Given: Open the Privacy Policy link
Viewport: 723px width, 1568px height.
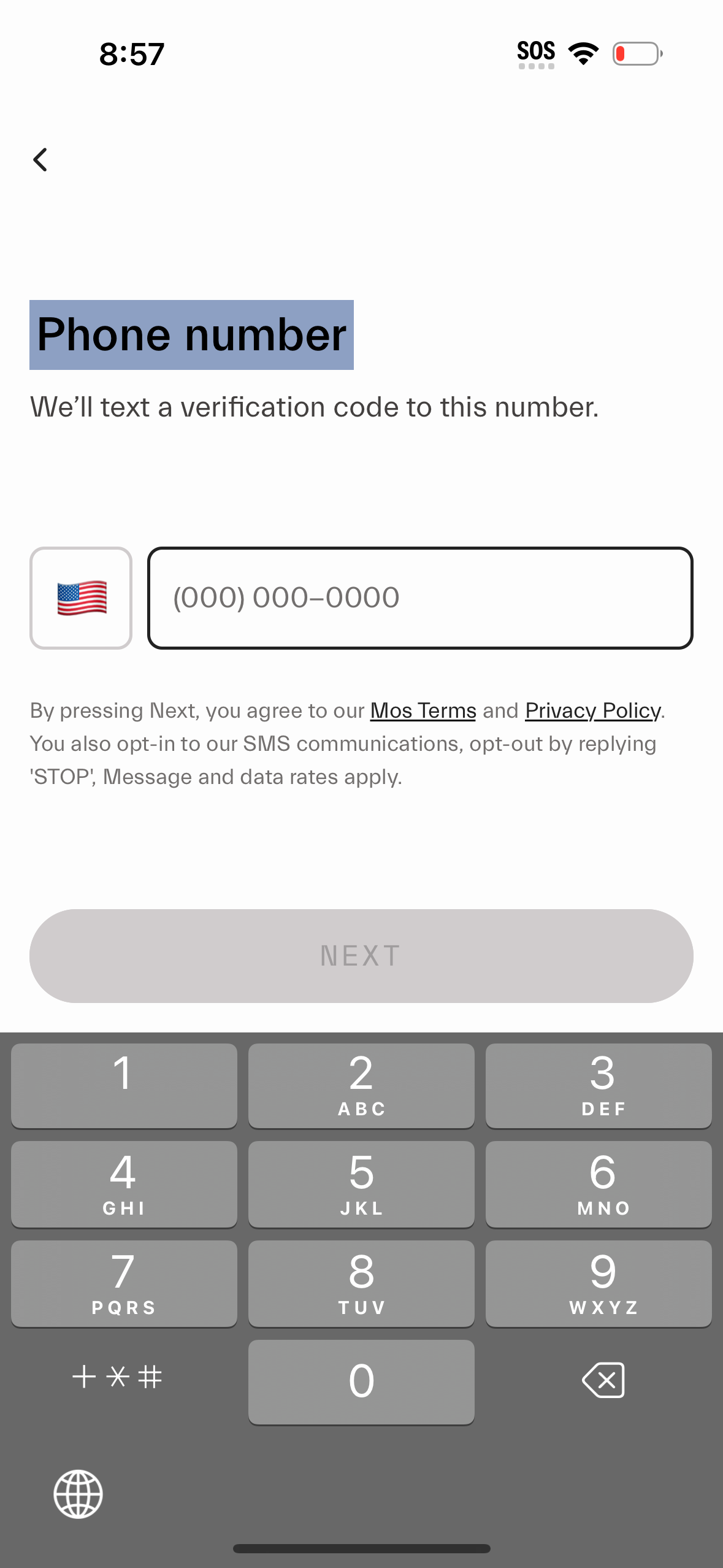Looking at the screenshot, I should point(592,710).
